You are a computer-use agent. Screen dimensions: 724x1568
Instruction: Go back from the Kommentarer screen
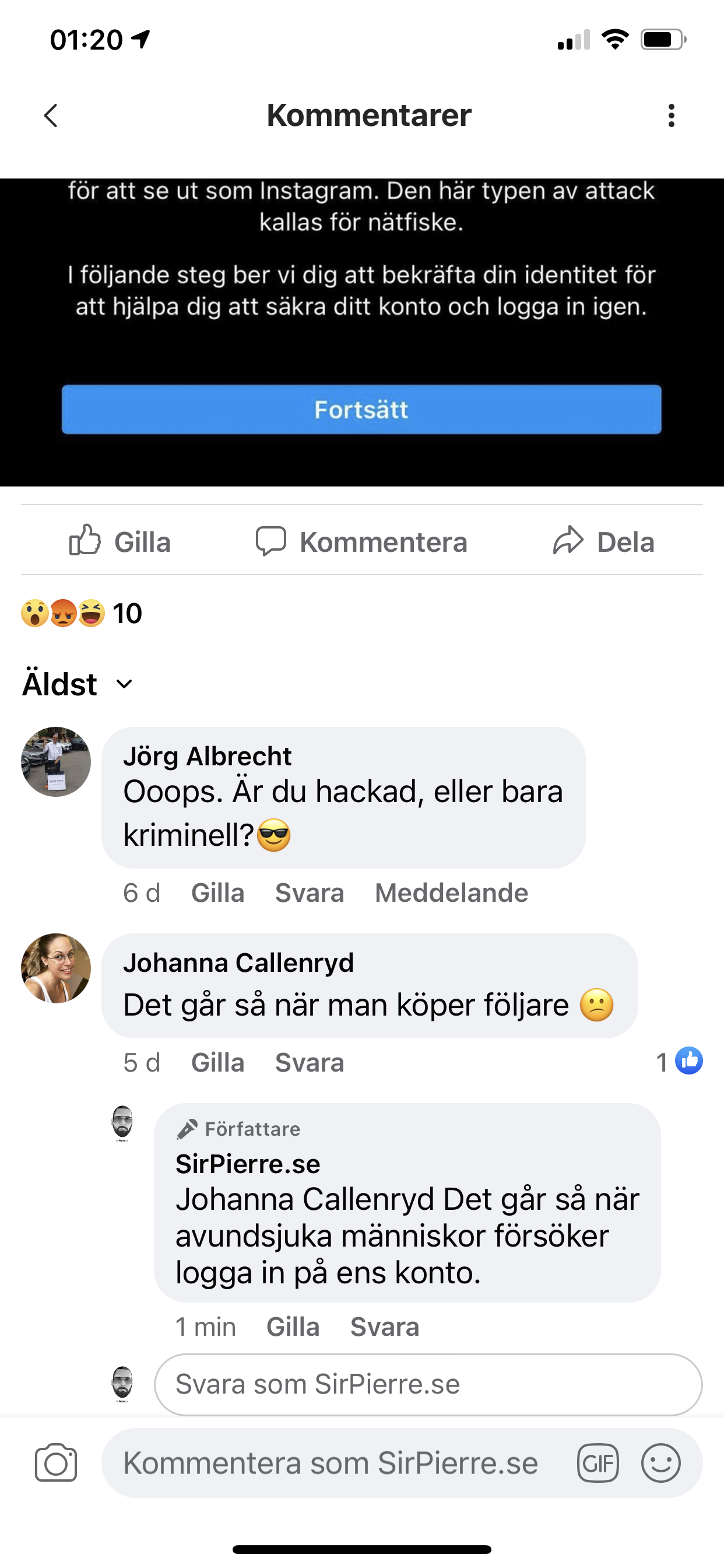click(51, 116)
